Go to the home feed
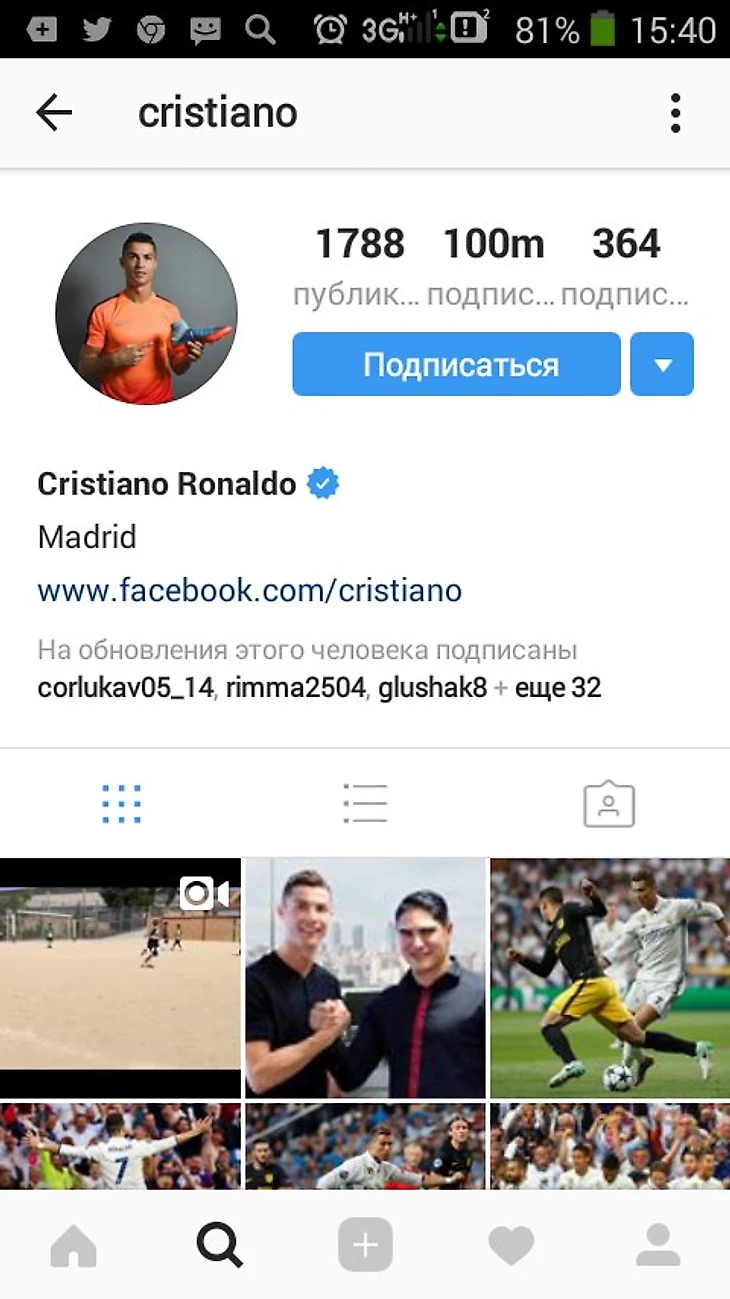Viewport: 730px width, 1299px height. tap(73, 1245)
